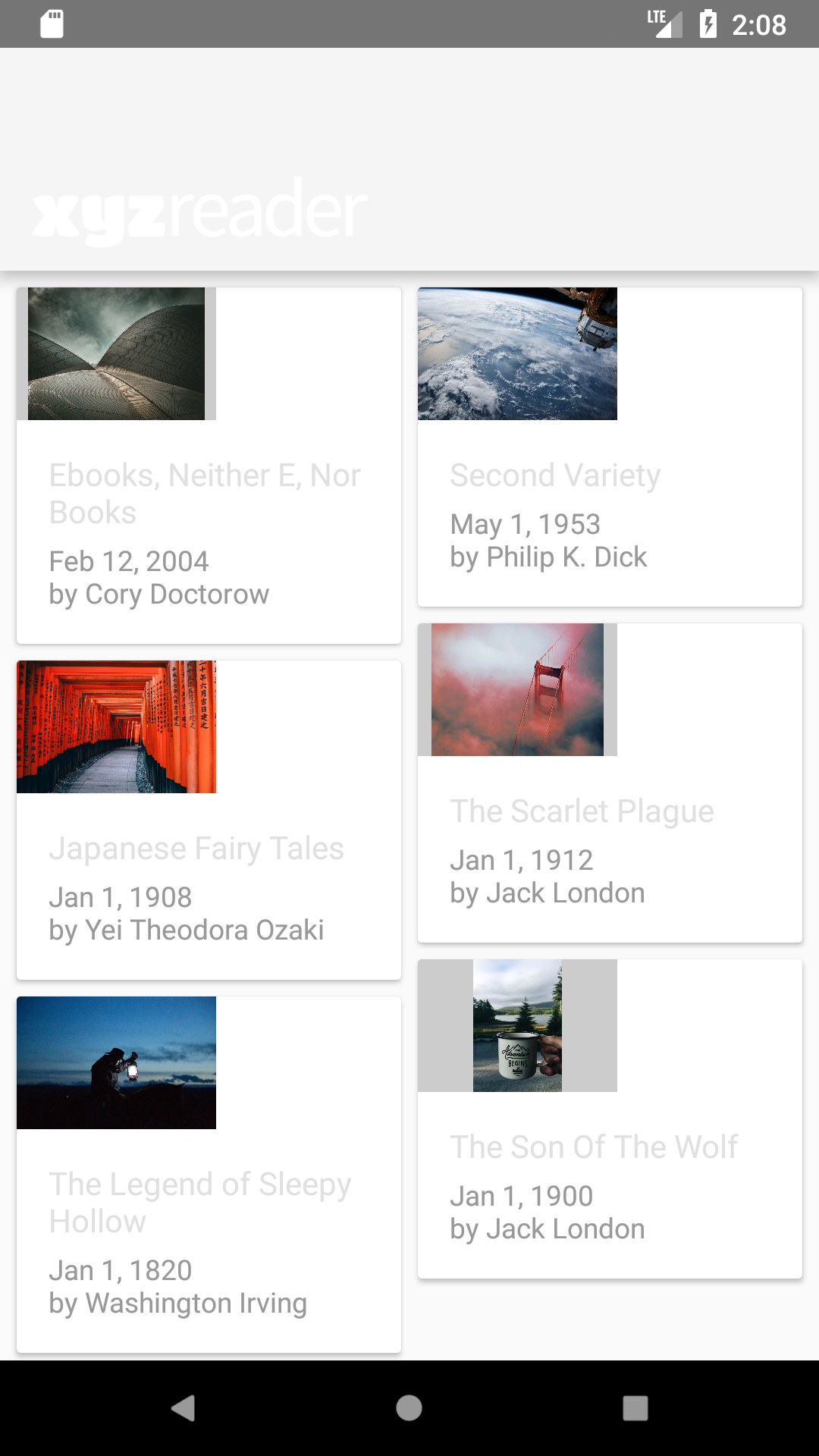Tap the author Jack London on Scarlet Plague card
This screenshot has height=1456, width=819.
(547, 893)
